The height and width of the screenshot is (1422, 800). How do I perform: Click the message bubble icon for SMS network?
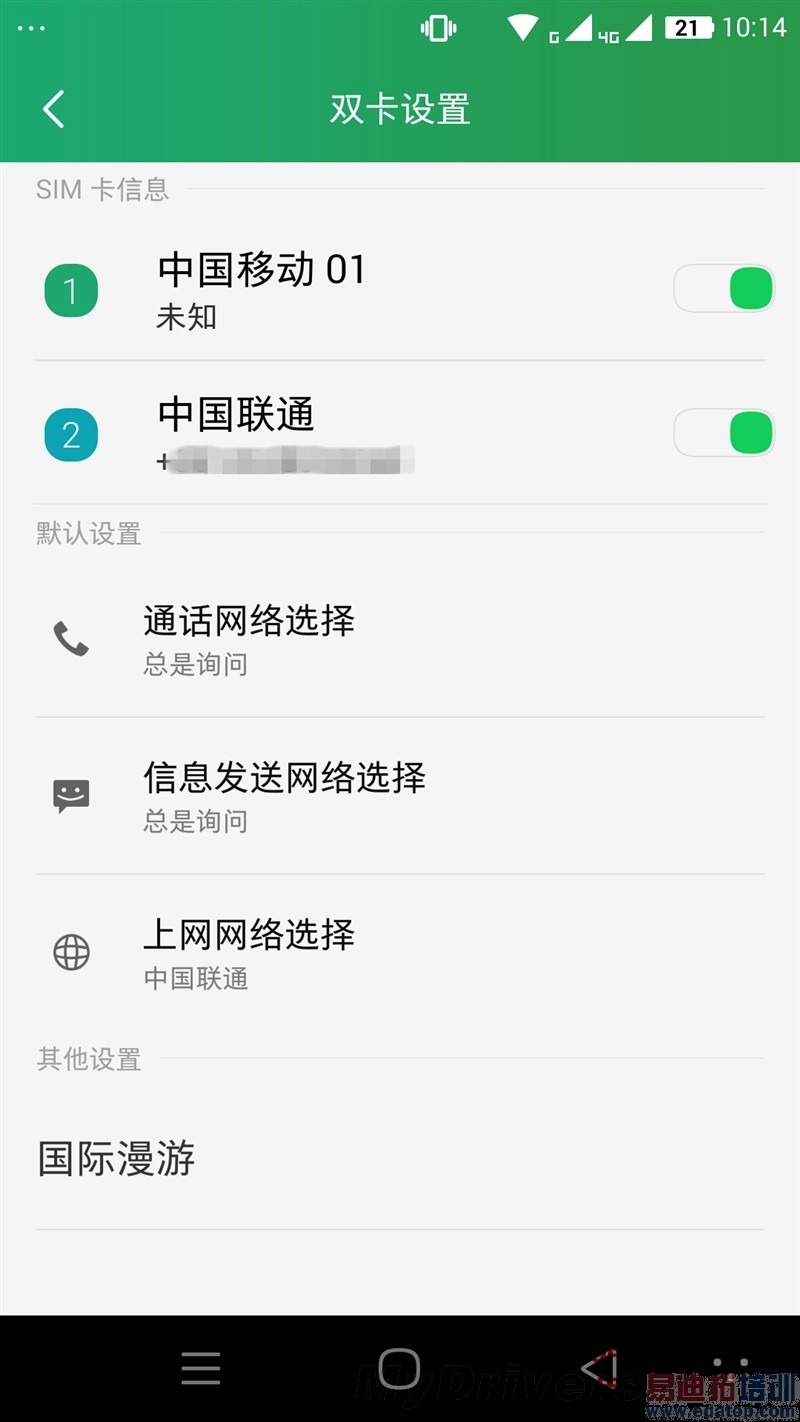pyautogui.click(x=70, y=795)
